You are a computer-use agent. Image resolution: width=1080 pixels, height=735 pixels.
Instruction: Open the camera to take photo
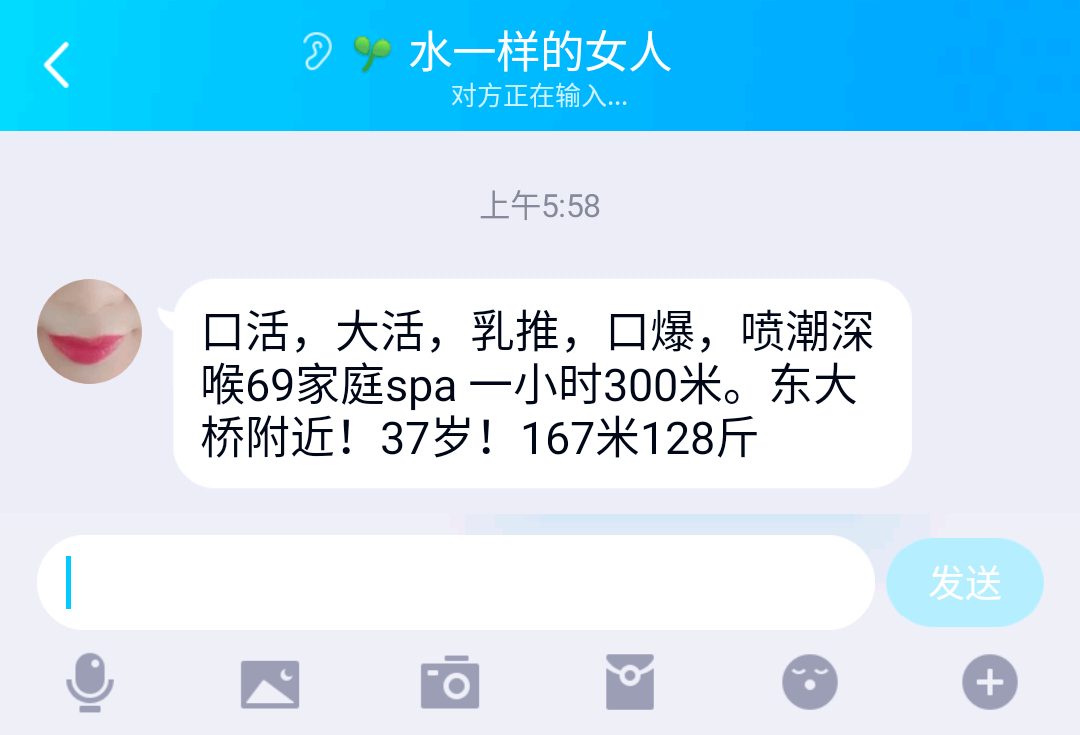point(450,683)
